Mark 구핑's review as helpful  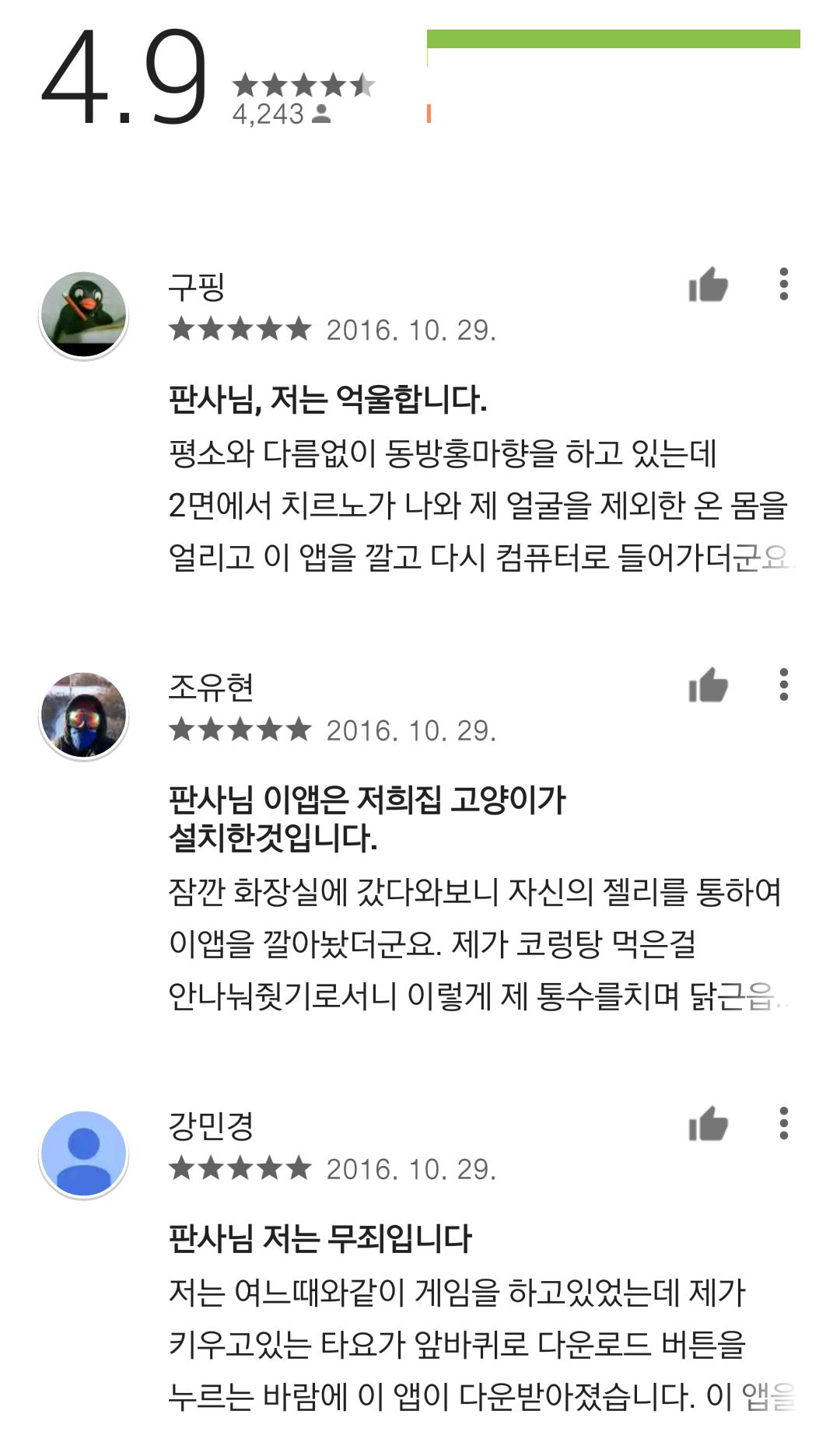[708, 285]
